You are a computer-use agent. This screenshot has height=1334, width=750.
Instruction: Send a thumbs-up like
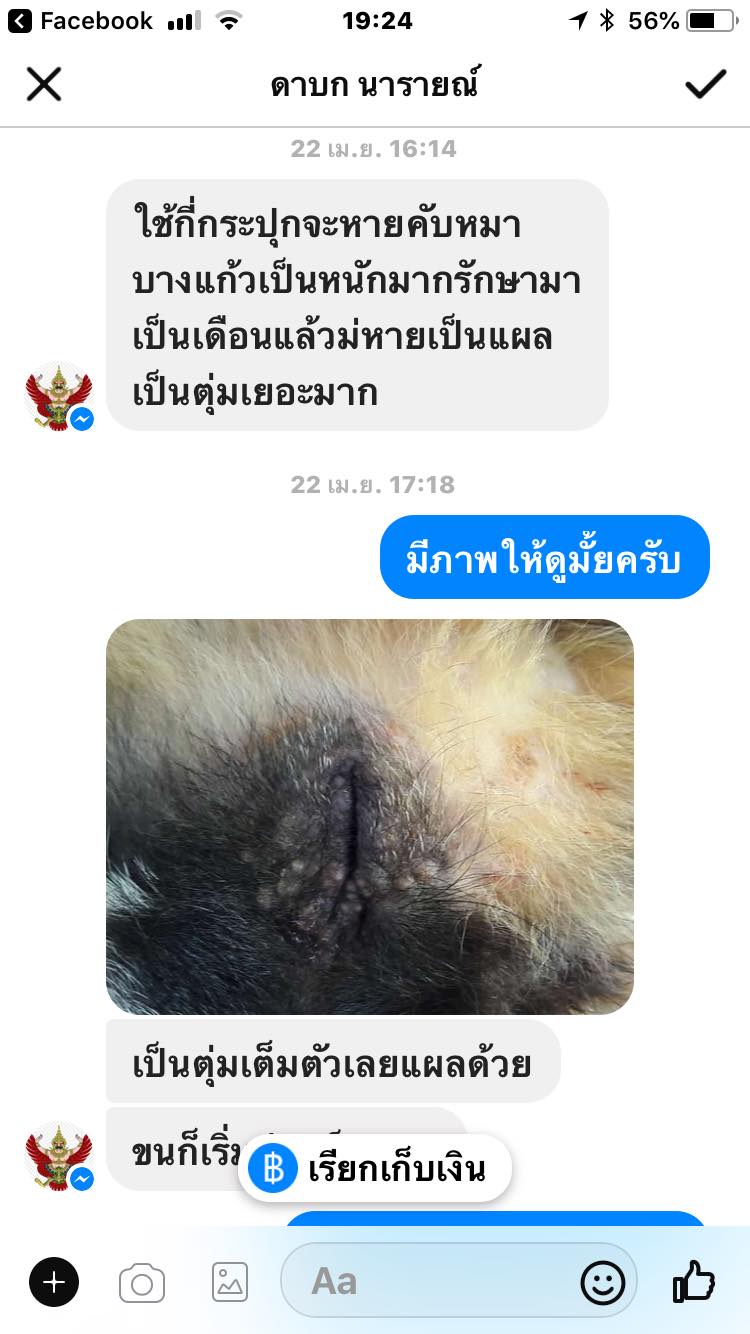point(694,1280)
